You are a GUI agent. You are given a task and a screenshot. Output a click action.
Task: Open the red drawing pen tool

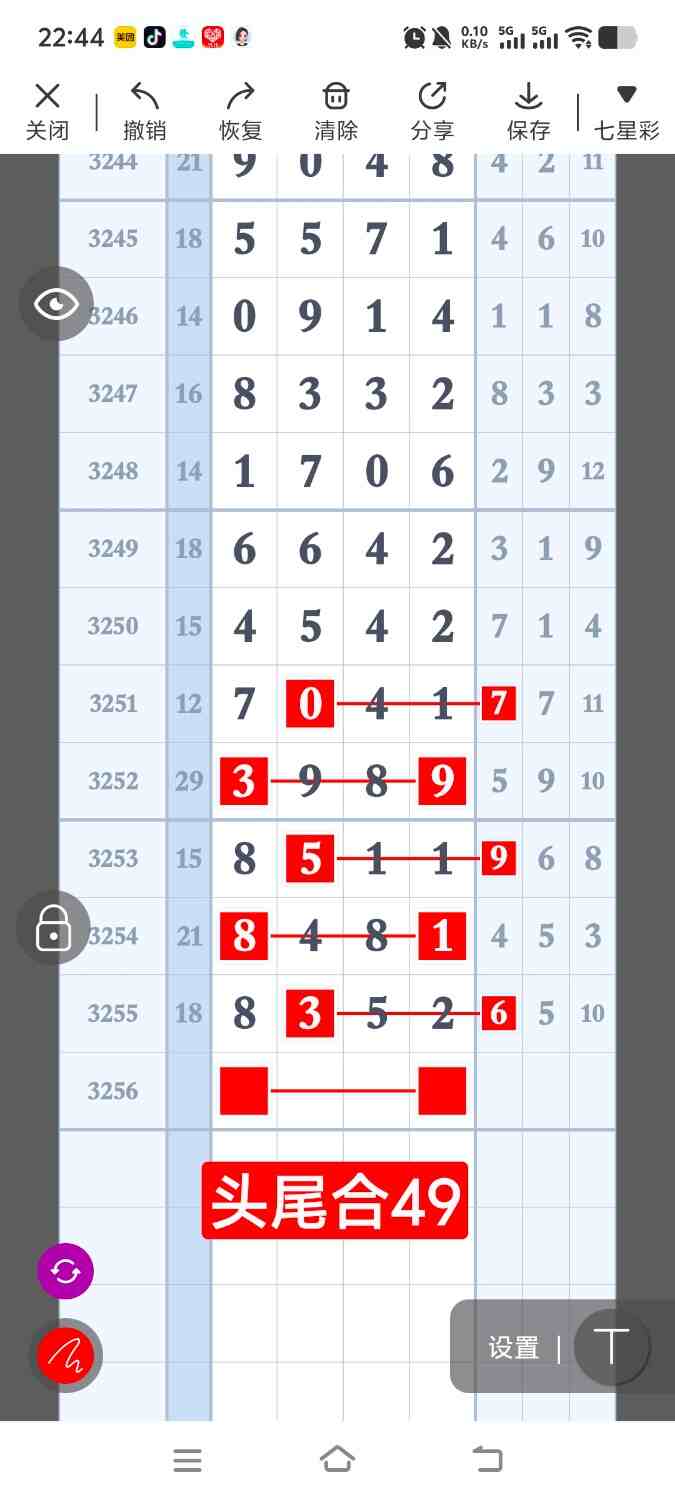[65, 1356]
